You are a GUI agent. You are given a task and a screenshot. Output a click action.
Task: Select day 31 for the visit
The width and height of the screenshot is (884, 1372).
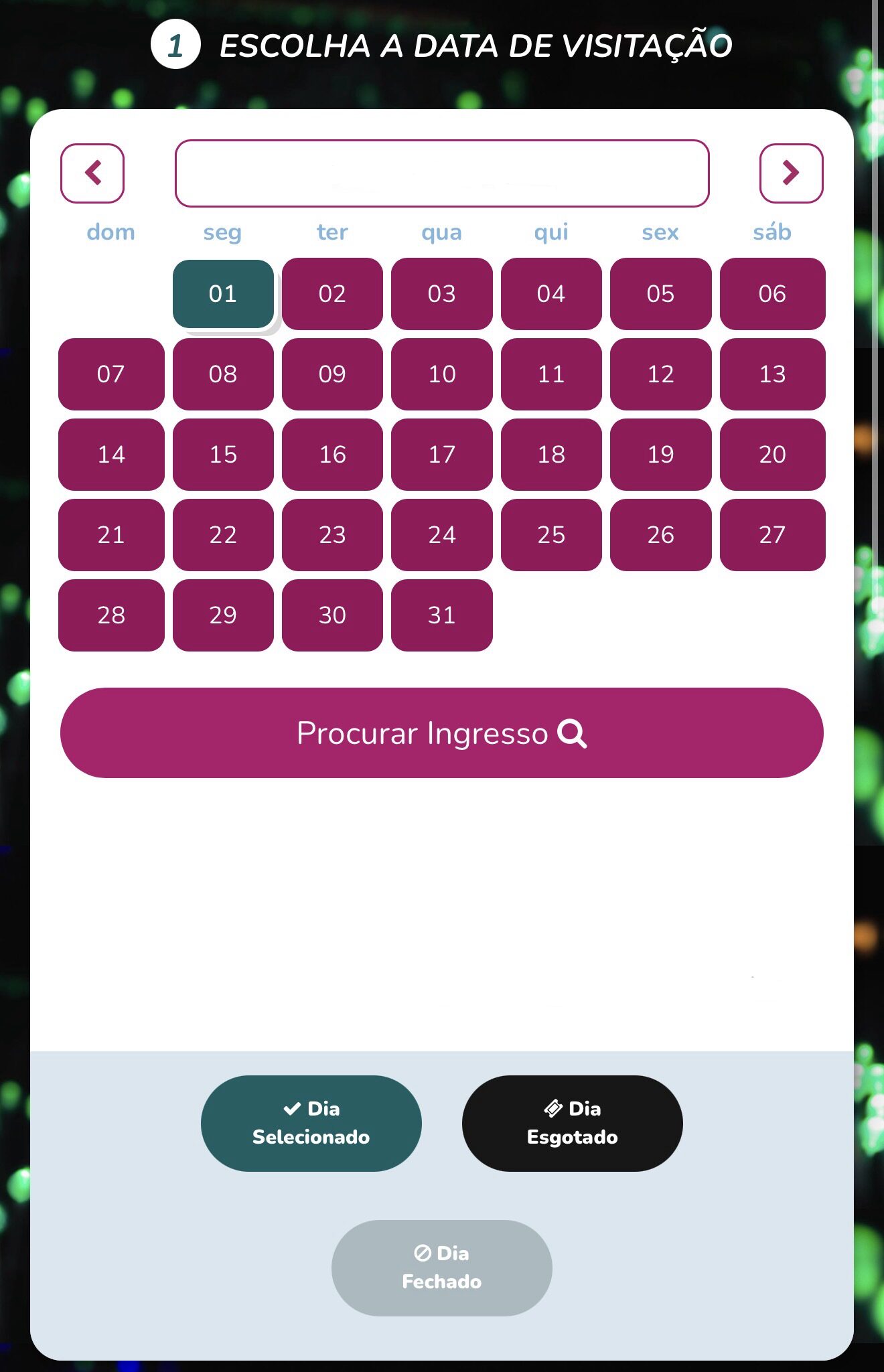(x=441, y=615)
